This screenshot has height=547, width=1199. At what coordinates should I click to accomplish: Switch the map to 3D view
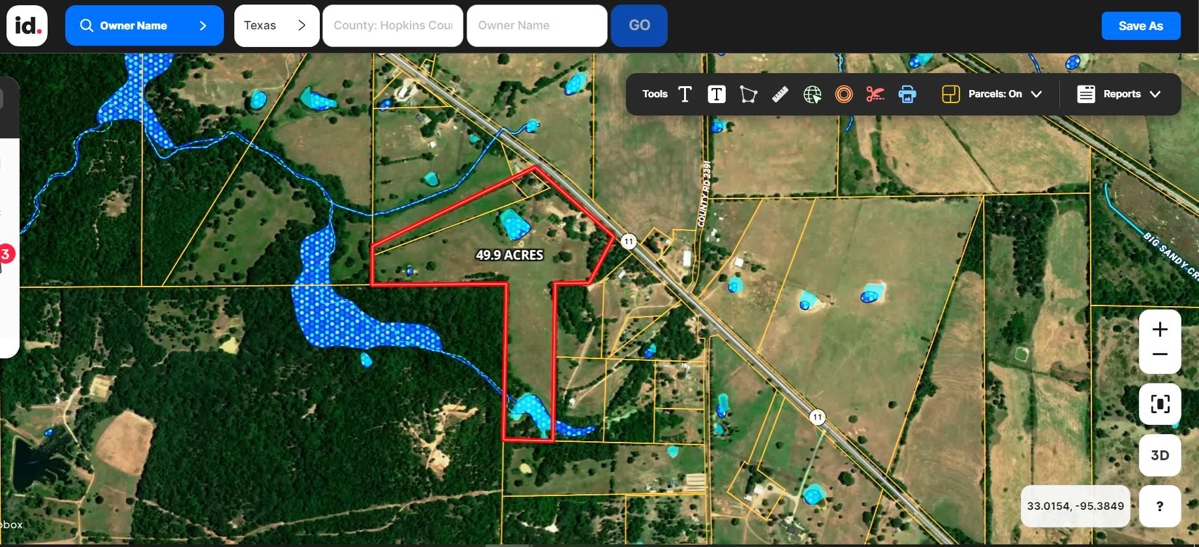click(1160, 455)
